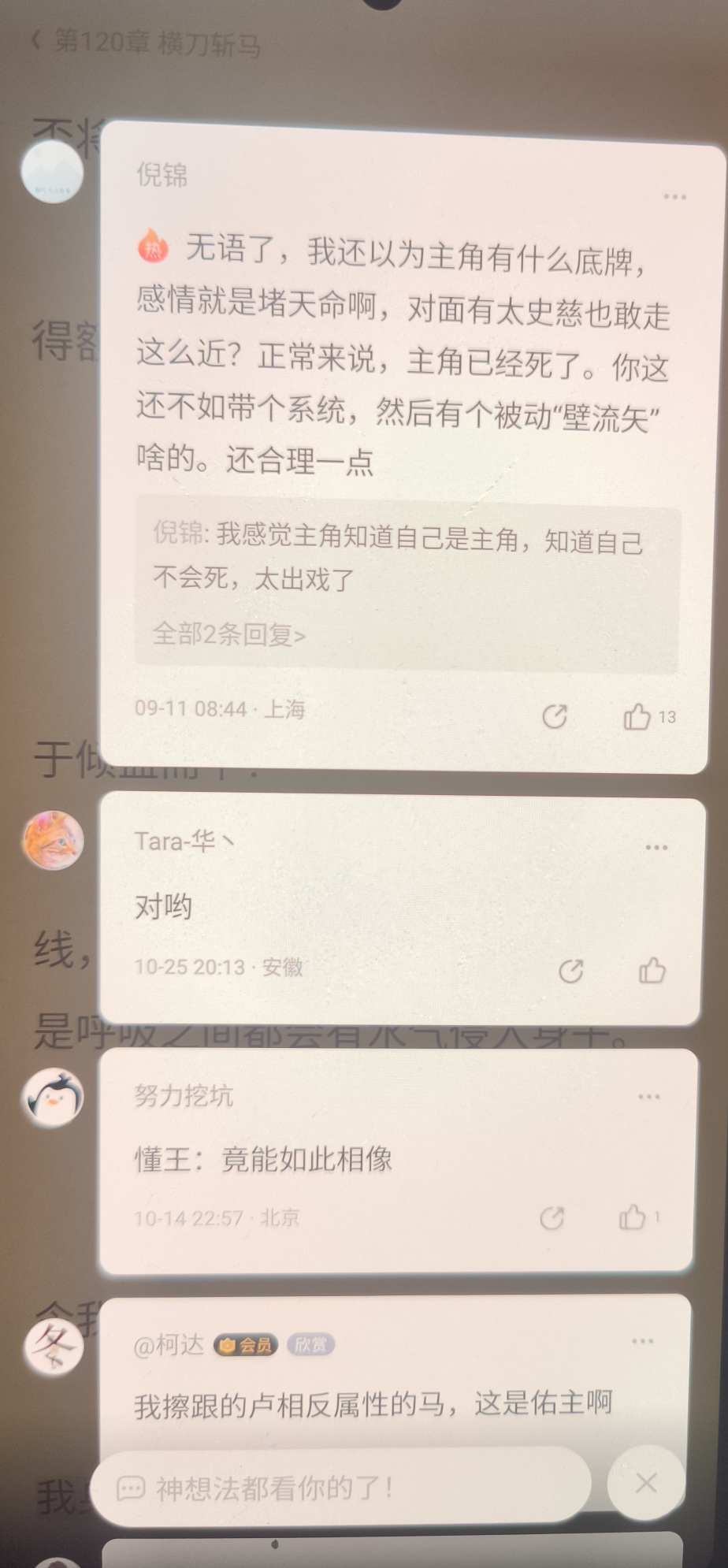Open 倪锦's avatar
The width and height of the screenshot is (728, 1568).
pyautogui.click(x=52, y=171)
